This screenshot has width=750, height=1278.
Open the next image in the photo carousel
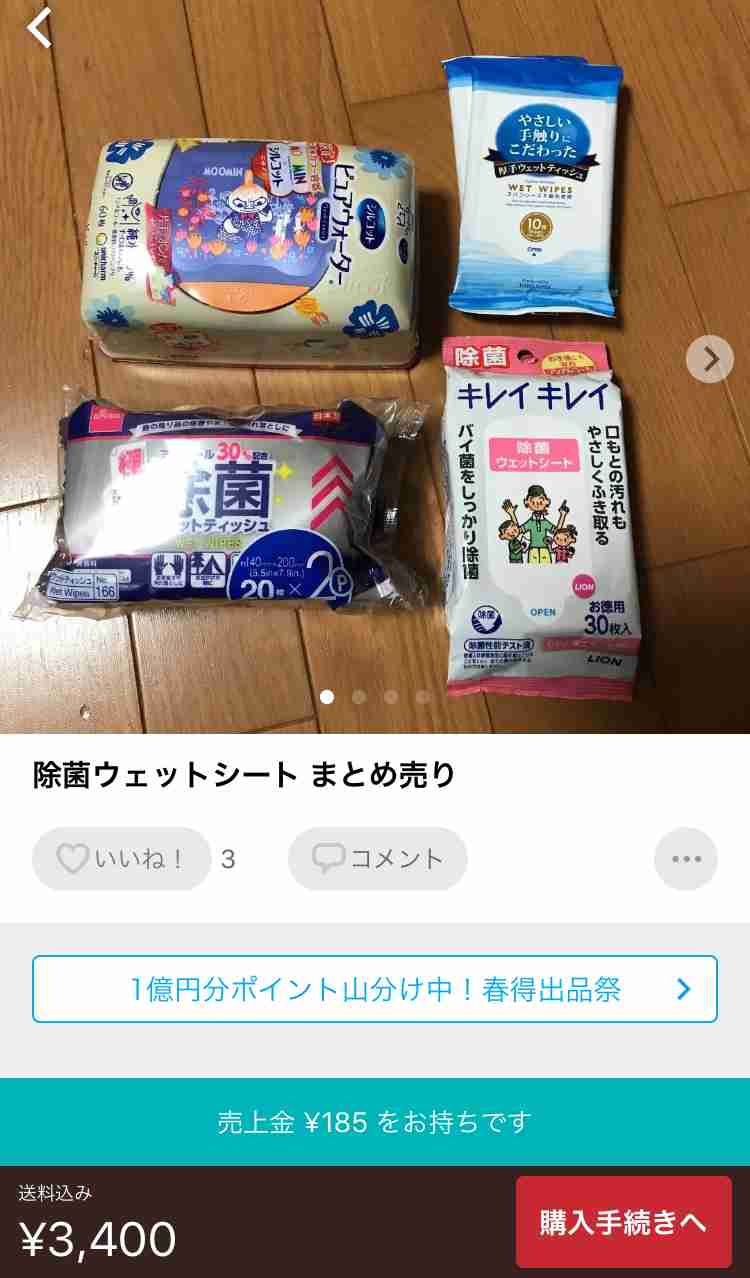[x=712, y=358]
